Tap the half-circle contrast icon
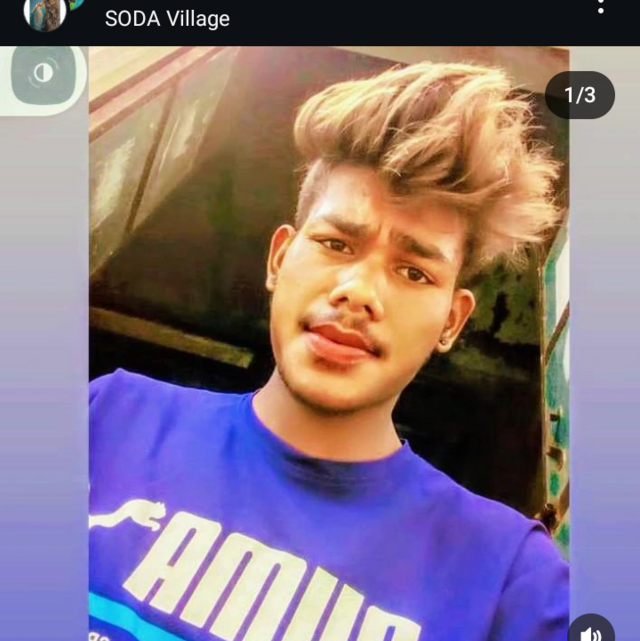 (43, 73)
